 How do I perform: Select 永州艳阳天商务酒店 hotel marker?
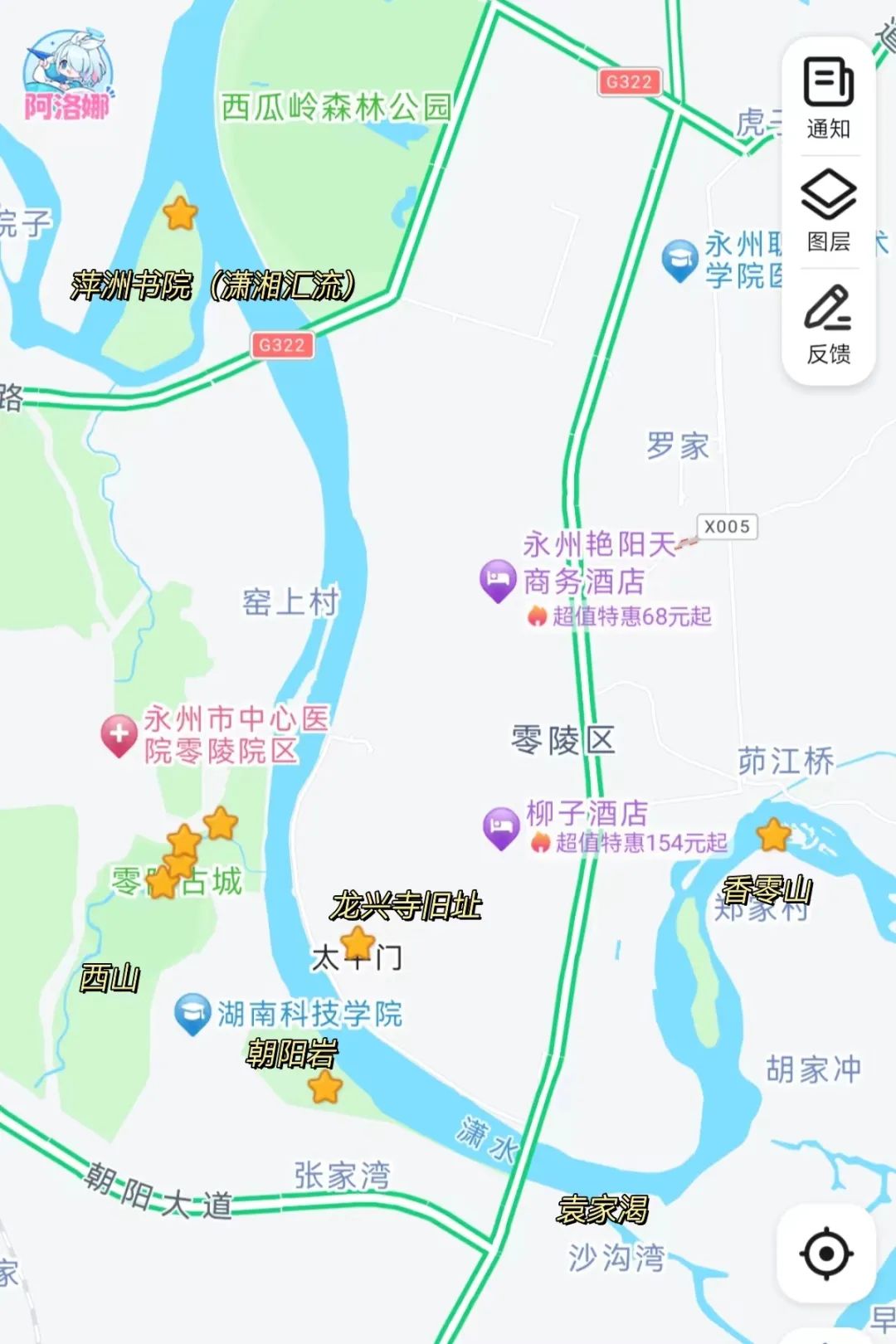pyautogui.click(x=498, y=579)
